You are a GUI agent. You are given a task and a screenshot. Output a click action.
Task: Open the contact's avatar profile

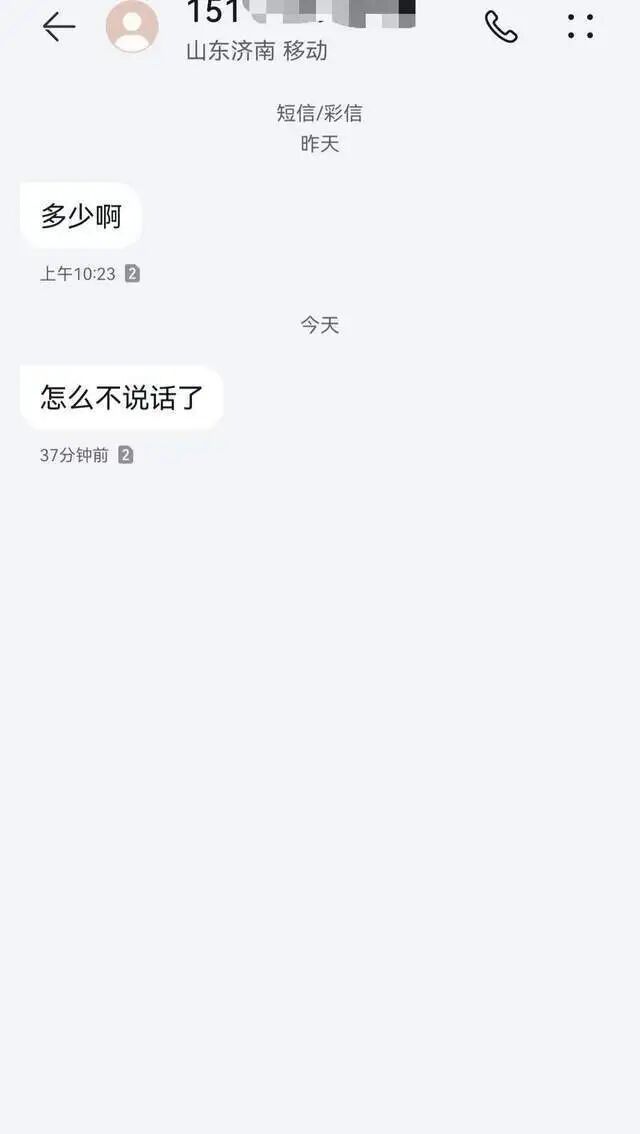click(x=132, y=27)
